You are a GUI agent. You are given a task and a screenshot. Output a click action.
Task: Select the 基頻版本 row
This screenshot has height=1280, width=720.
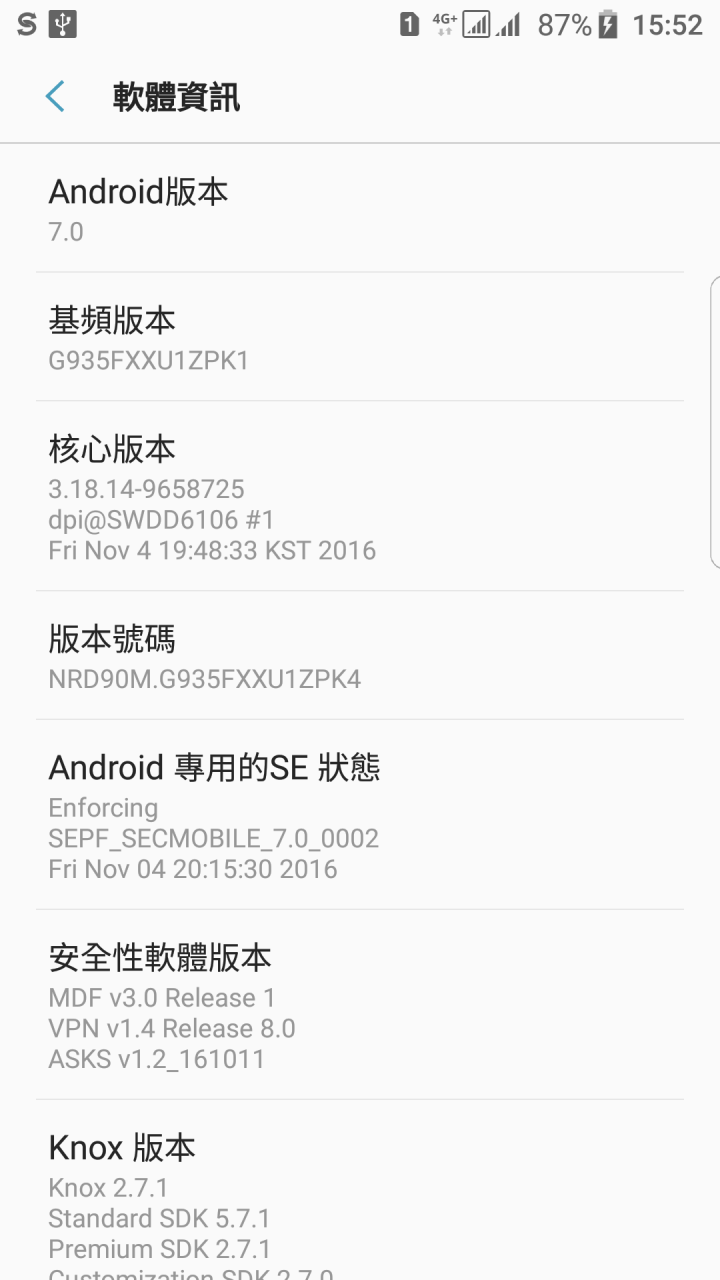coord(360,338)
